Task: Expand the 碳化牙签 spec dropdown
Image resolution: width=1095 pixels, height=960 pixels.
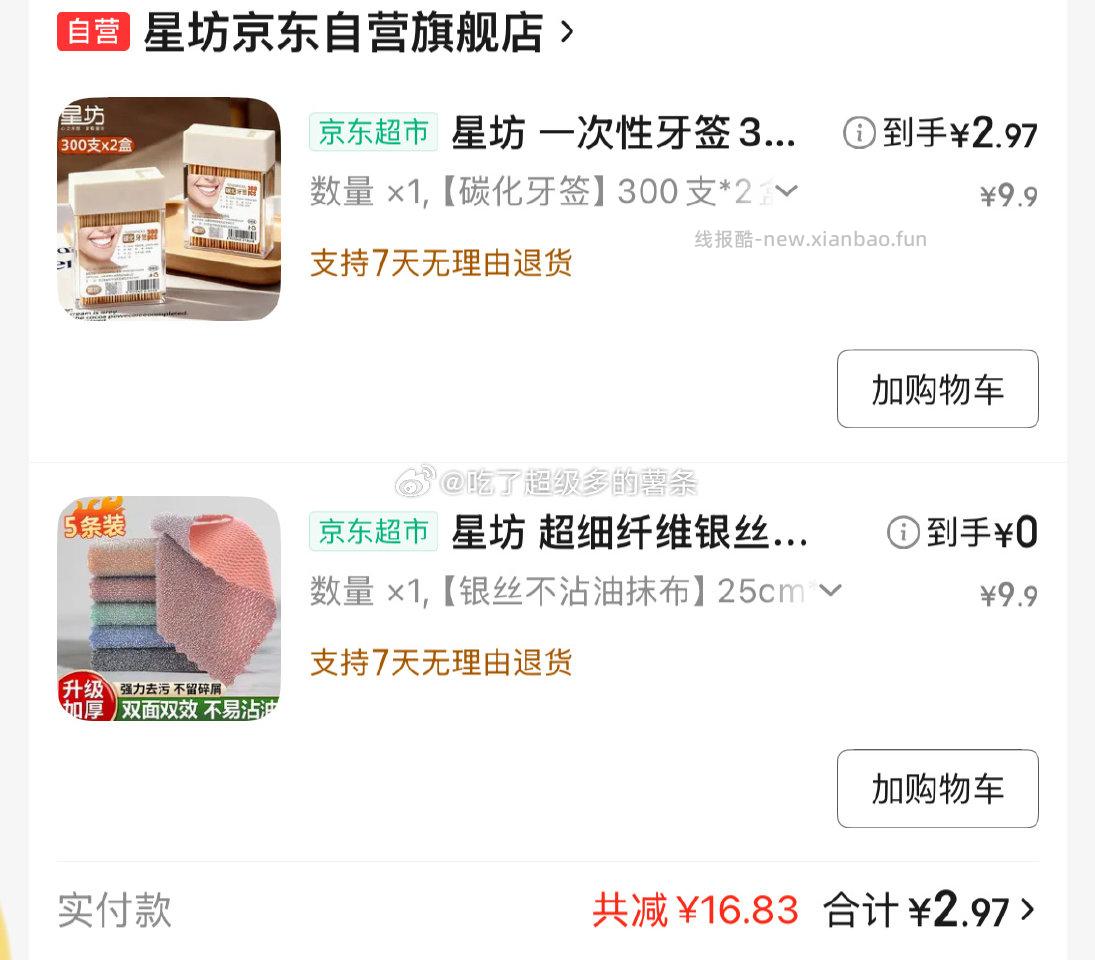Action: pos(787,191)
